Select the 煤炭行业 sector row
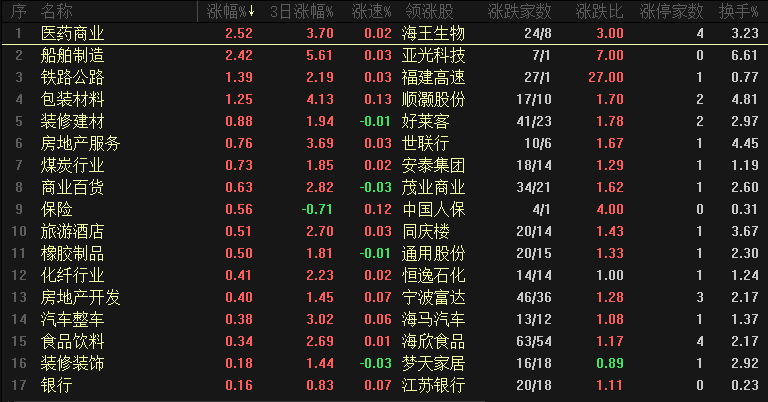This screenshot has height=402, width=768. pyautogui.click(x=72, y=165)
